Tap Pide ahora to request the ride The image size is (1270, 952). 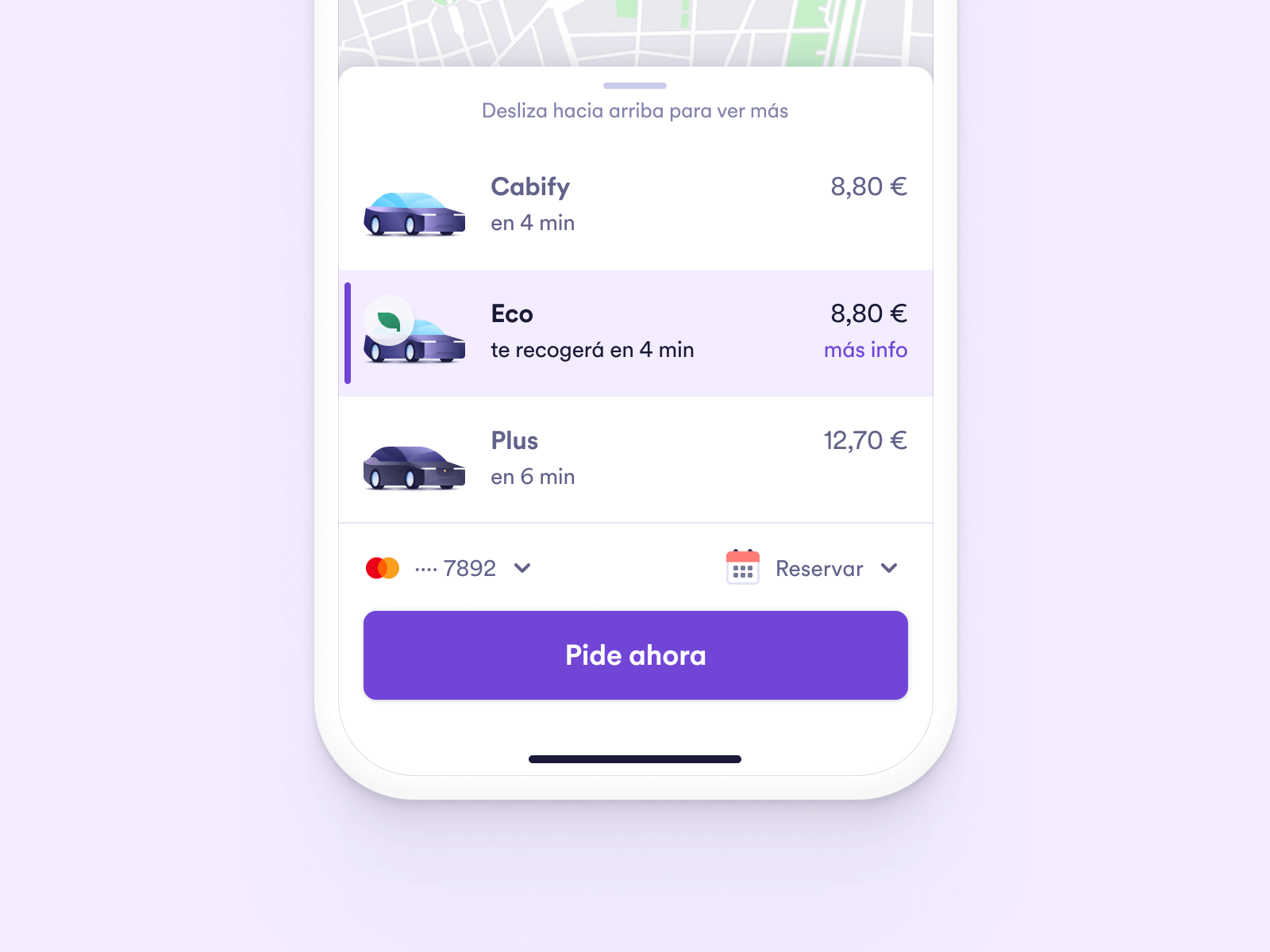tap(635, 655)
